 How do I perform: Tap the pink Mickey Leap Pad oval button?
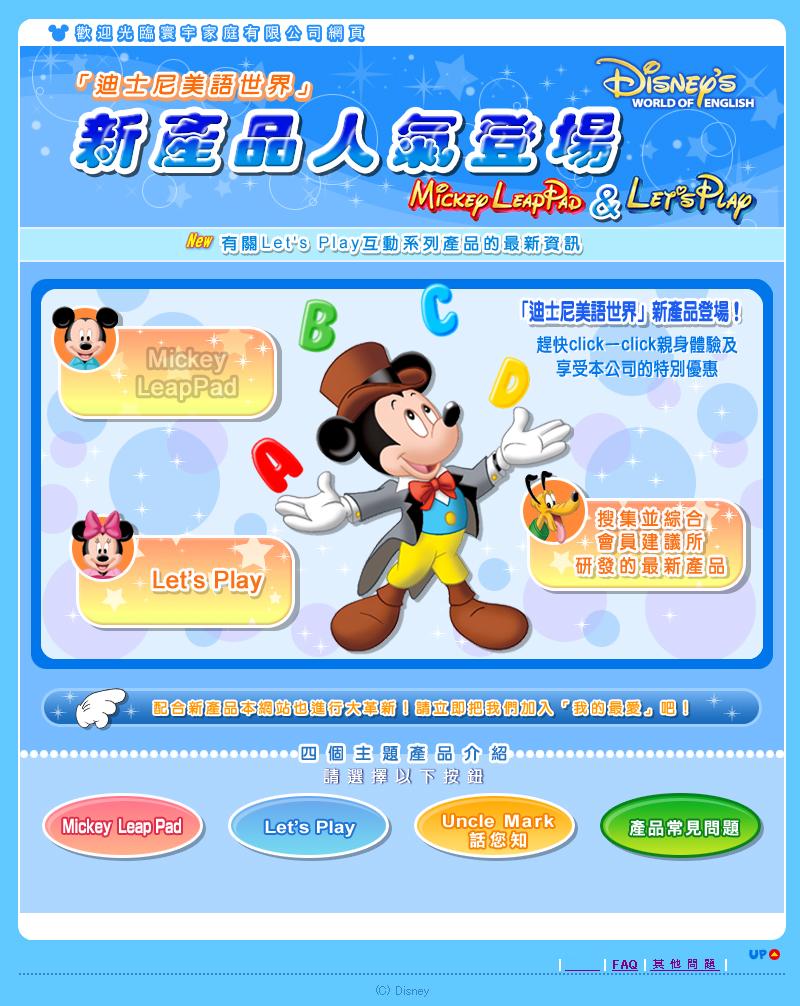[122, 827]
